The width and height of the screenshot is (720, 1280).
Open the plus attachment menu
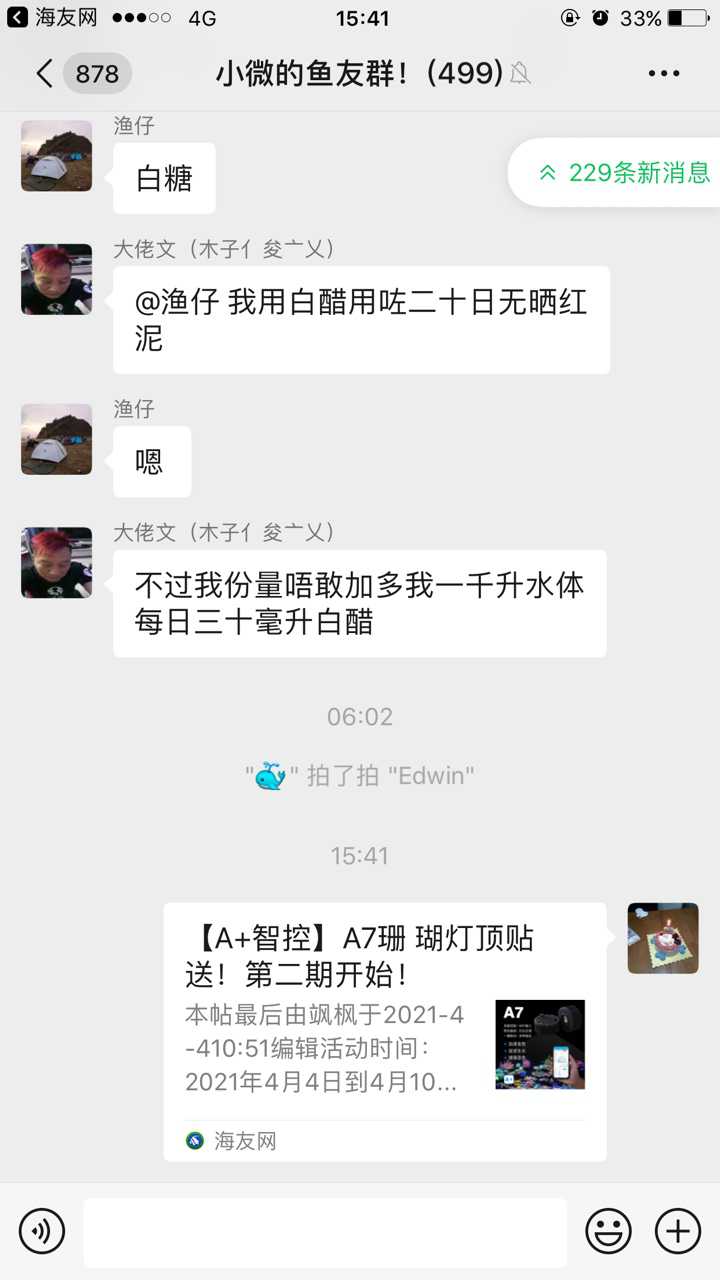click(678, 1231)
